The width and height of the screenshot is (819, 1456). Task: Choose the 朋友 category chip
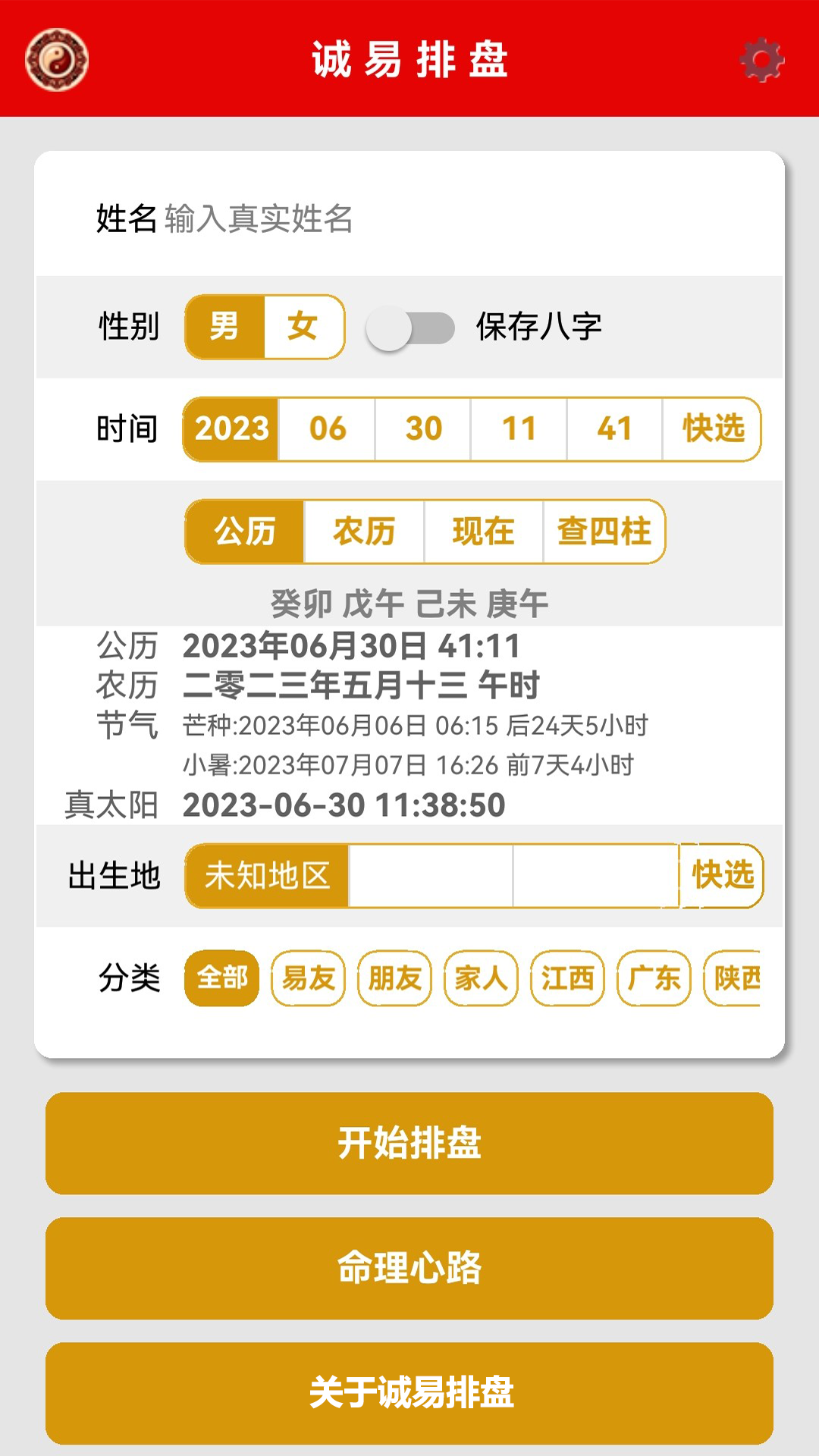tap(394, 978)
